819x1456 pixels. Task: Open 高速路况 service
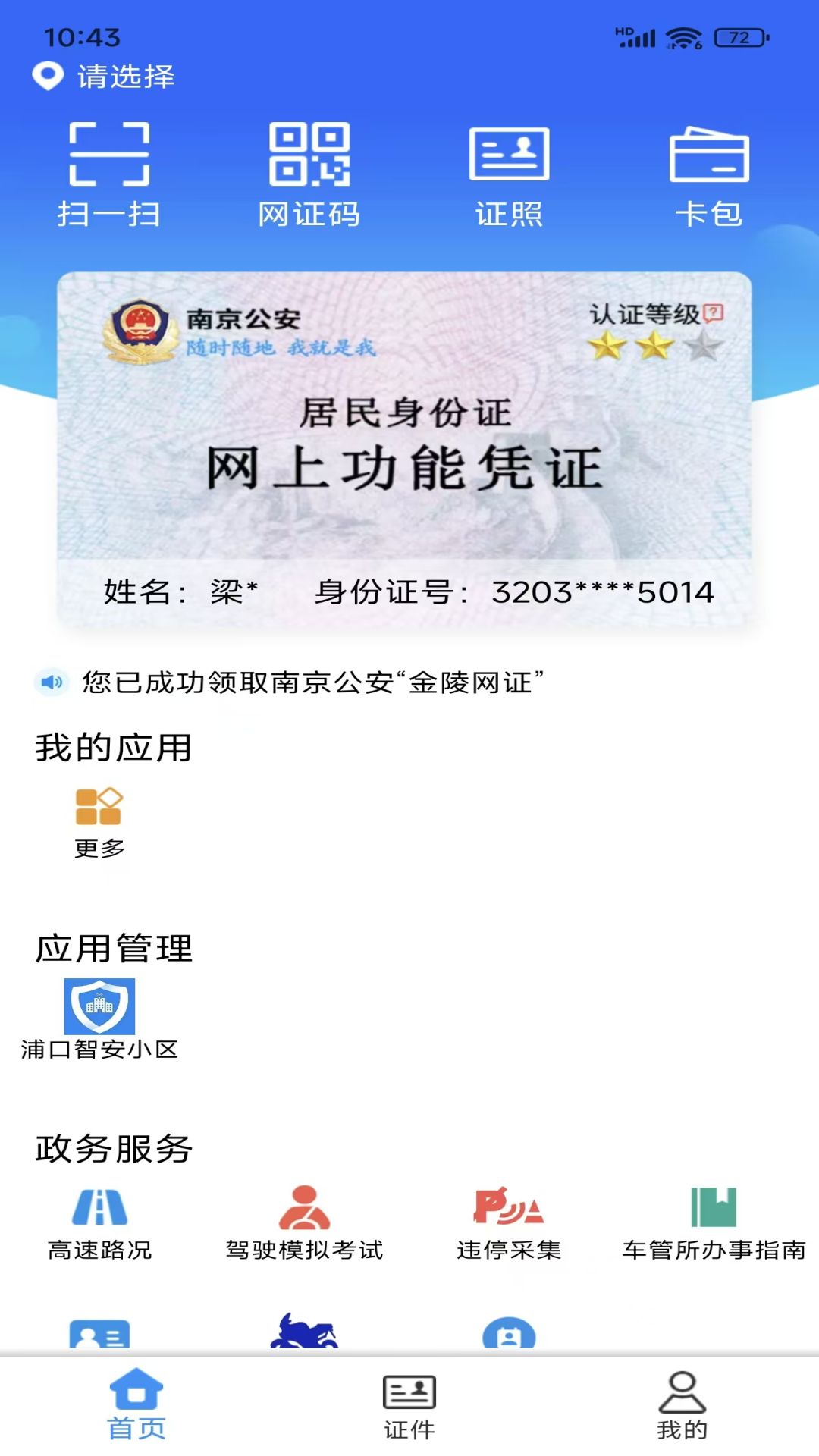99,1222
